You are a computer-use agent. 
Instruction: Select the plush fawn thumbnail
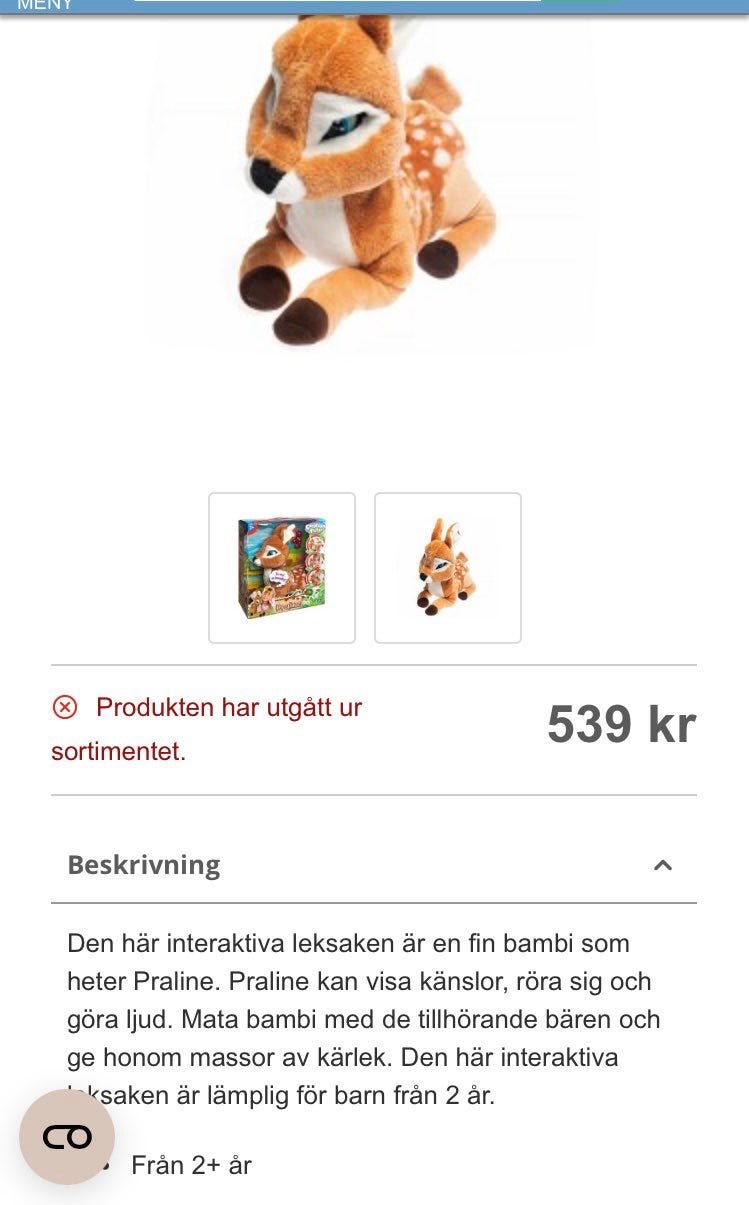click(x=448, y=567)
